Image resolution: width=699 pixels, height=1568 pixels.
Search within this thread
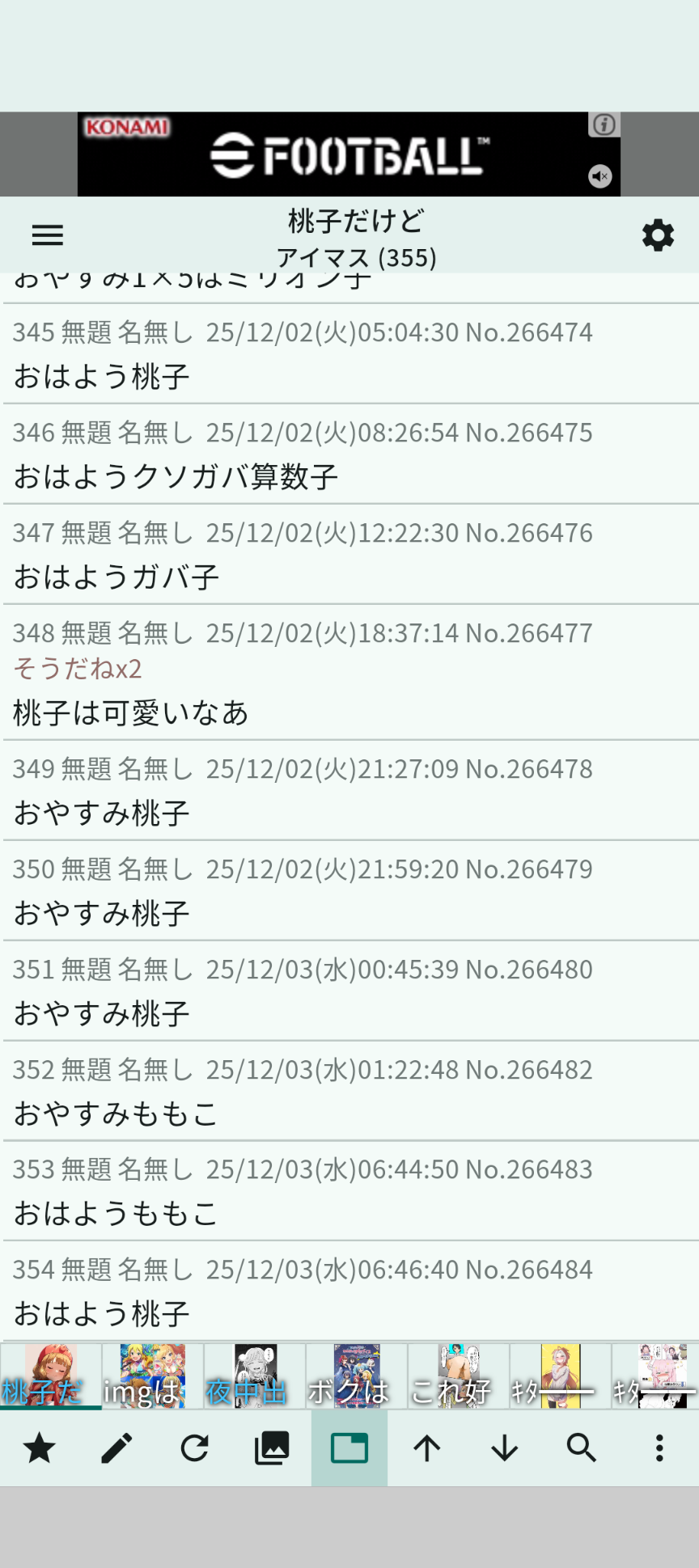pyautogui.click(x=582, y=1448)
